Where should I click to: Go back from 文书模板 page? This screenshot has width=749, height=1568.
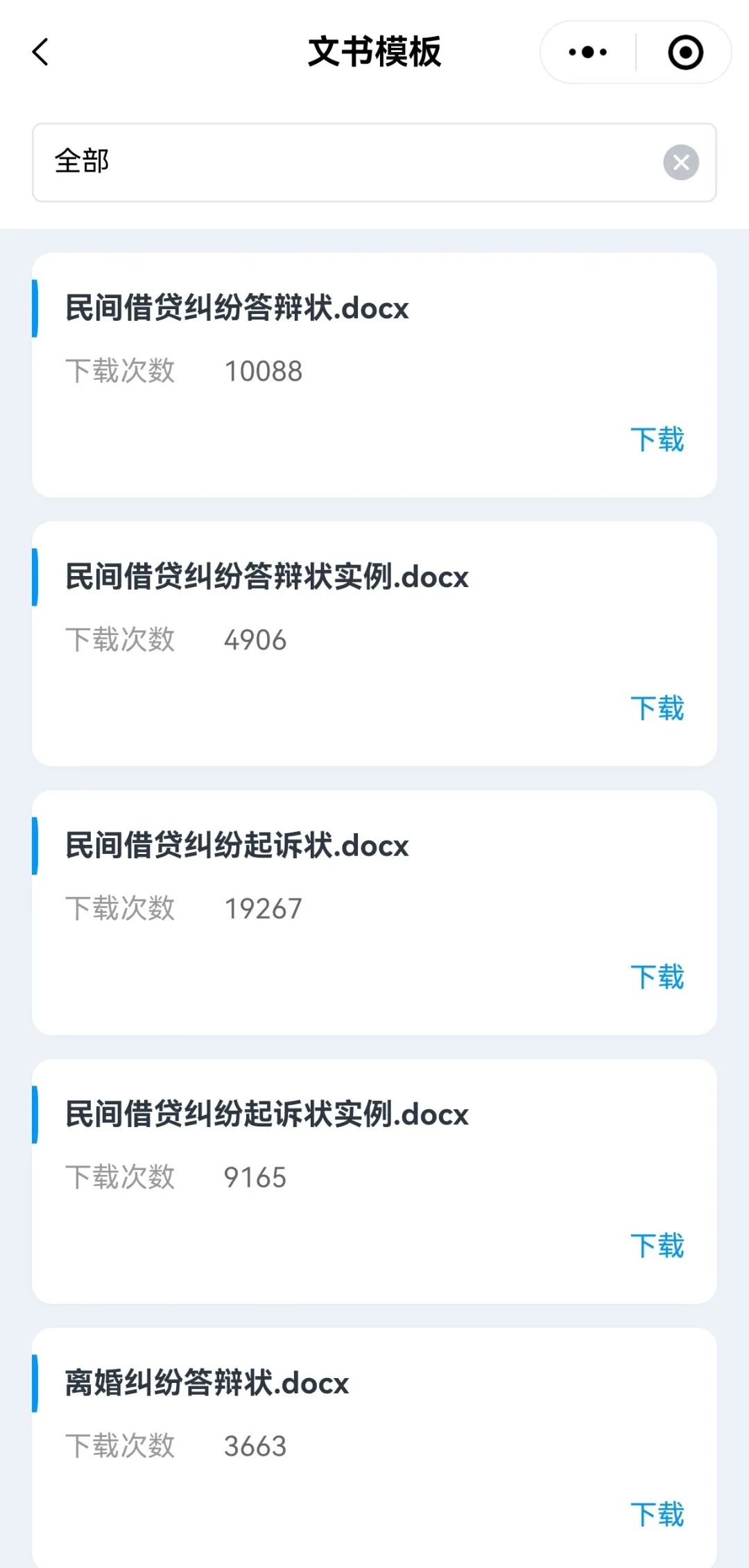click(40, 52)
